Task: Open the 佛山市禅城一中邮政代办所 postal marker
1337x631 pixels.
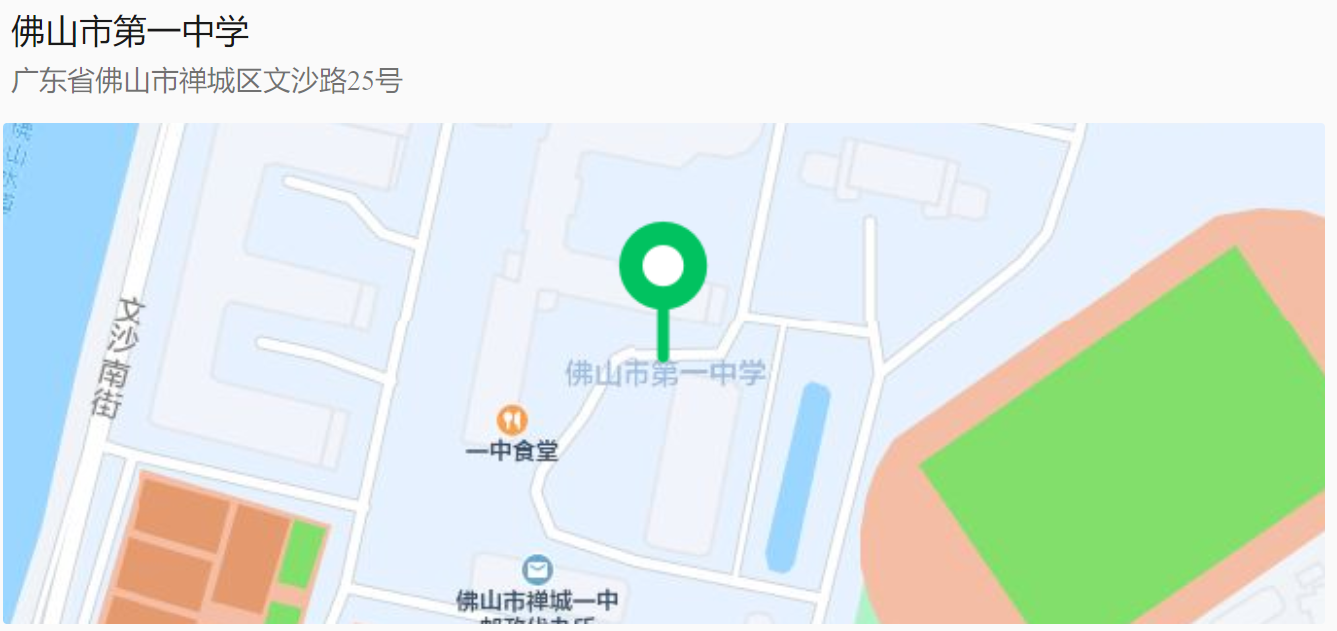Action: pyautogui.click(x=538, y=570)
